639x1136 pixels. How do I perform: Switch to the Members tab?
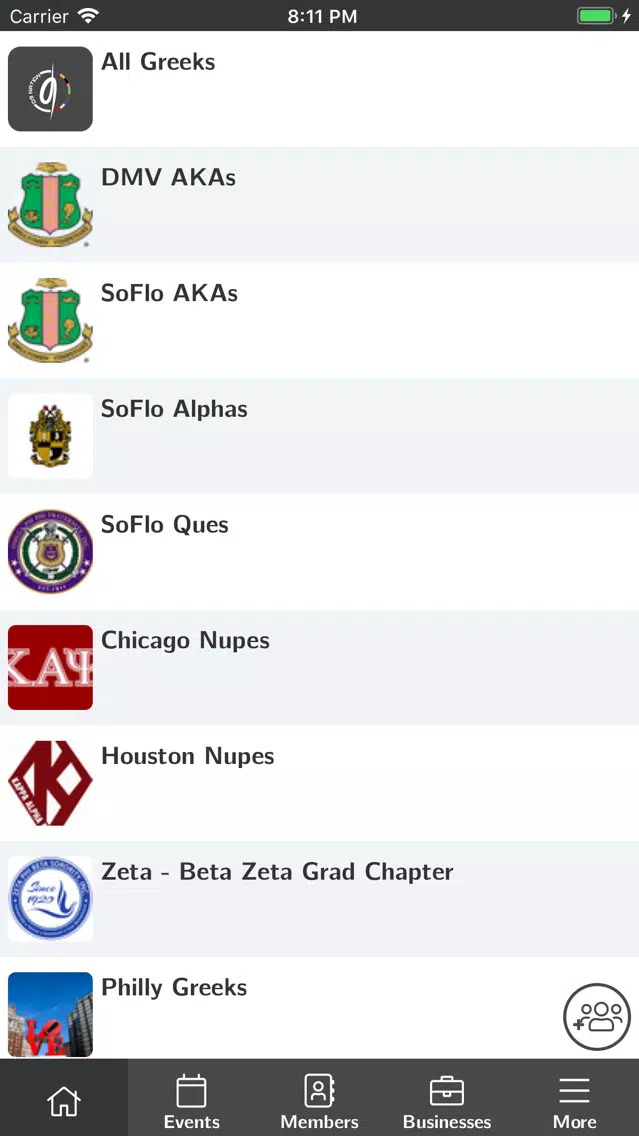pyautogui.click(x=320, y=1098)
